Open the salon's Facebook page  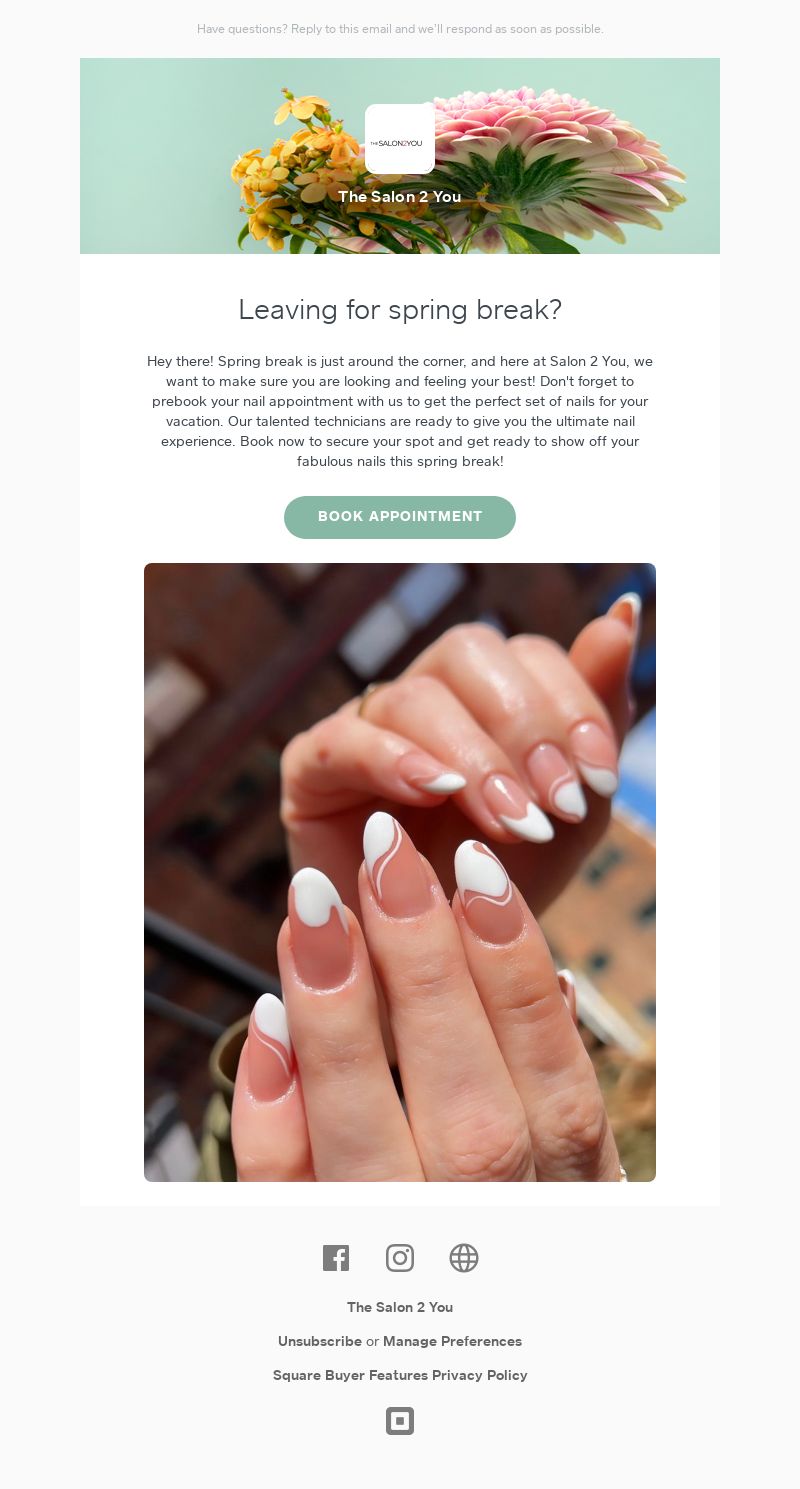(x=336, y=1258)
